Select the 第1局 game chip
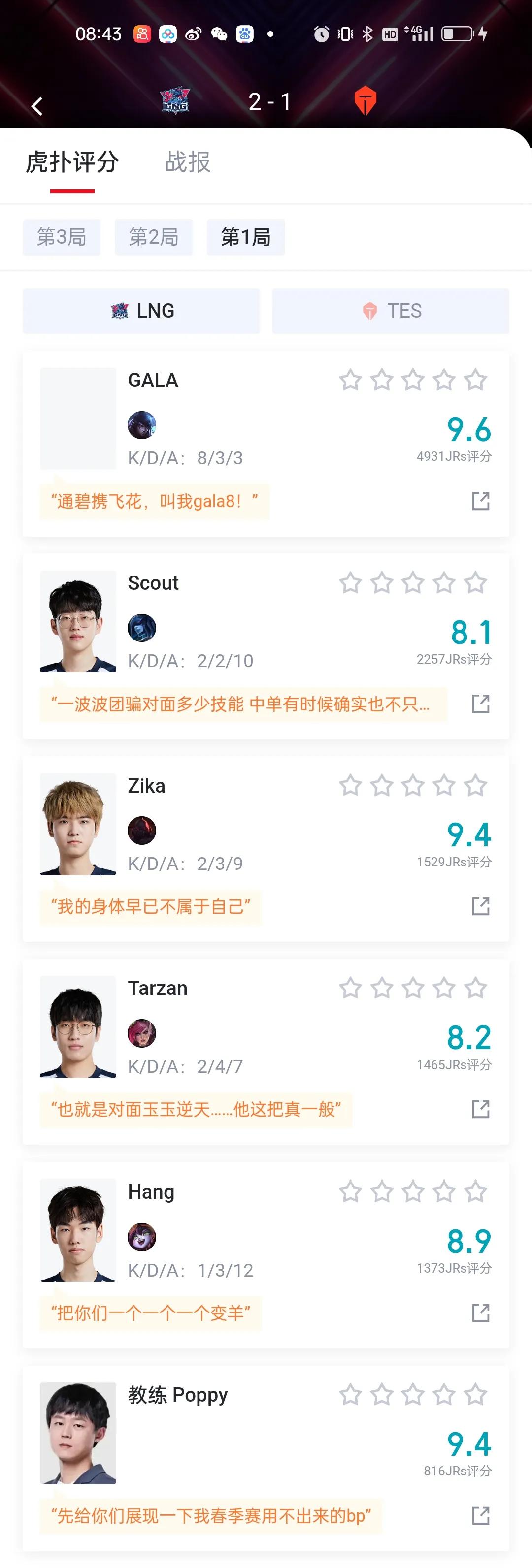The width and height of the screenshot is (532, 1568). (246, 237)
